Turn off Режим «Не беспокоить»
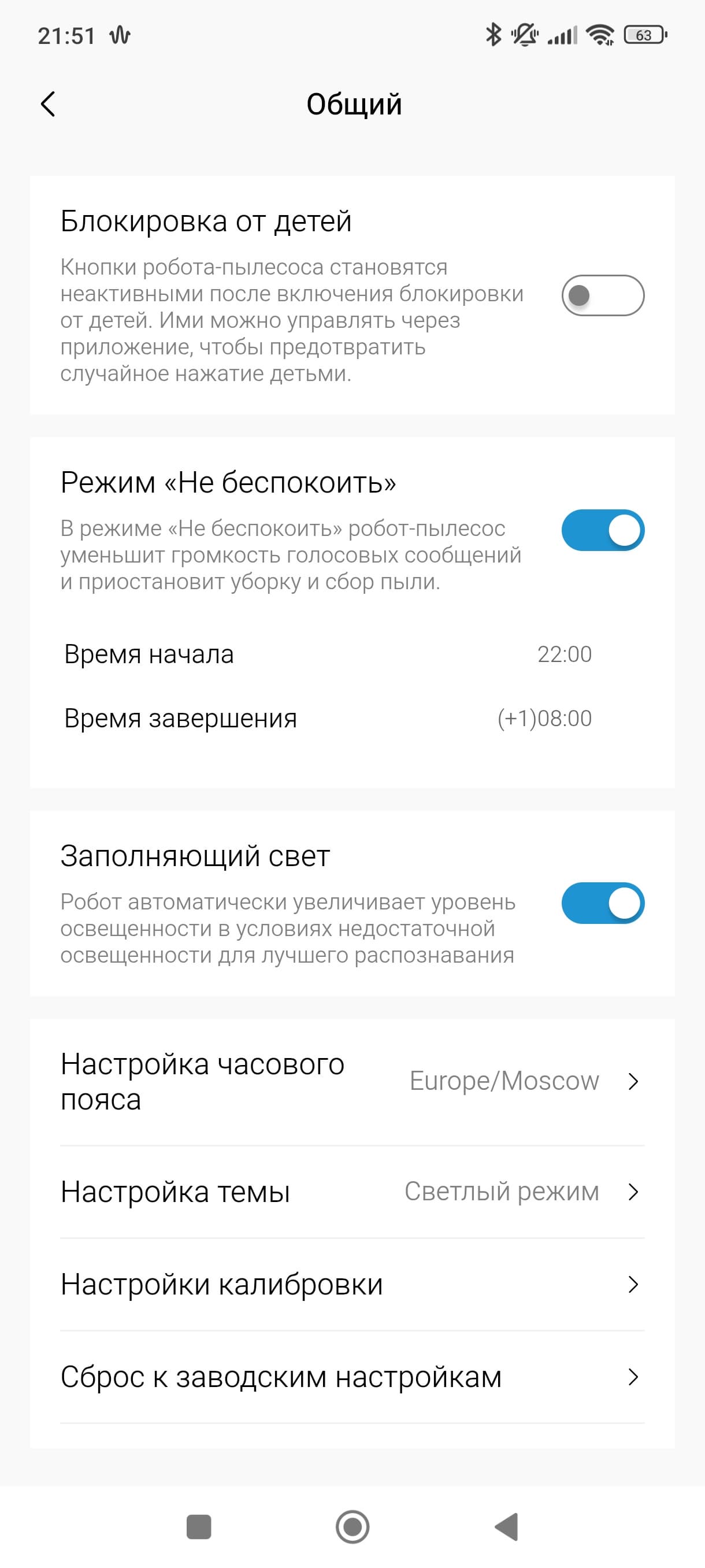The height and width of the screenshot is (1568, 705). pos(602,530)
